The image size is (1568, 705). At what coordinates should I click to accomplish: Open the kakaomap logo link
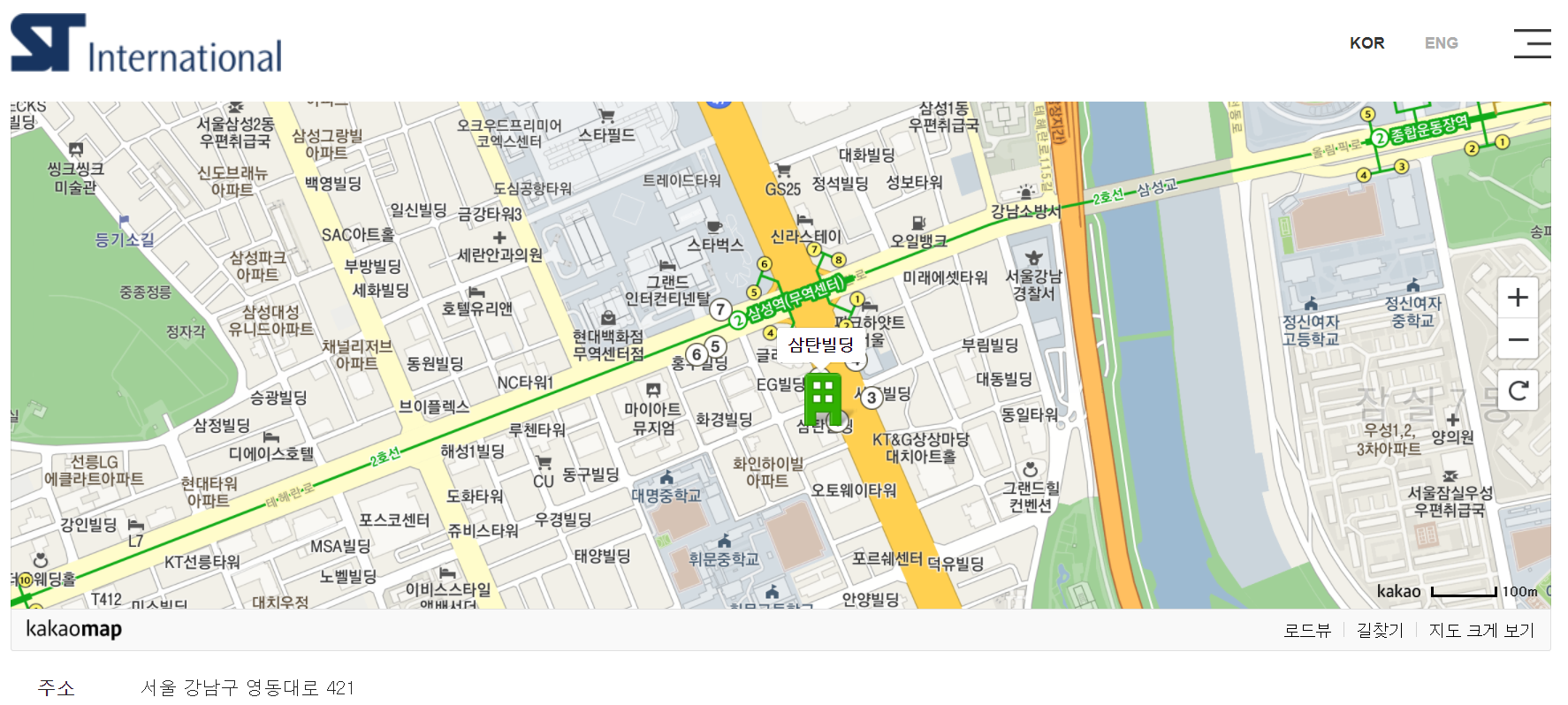pos(74,629)
